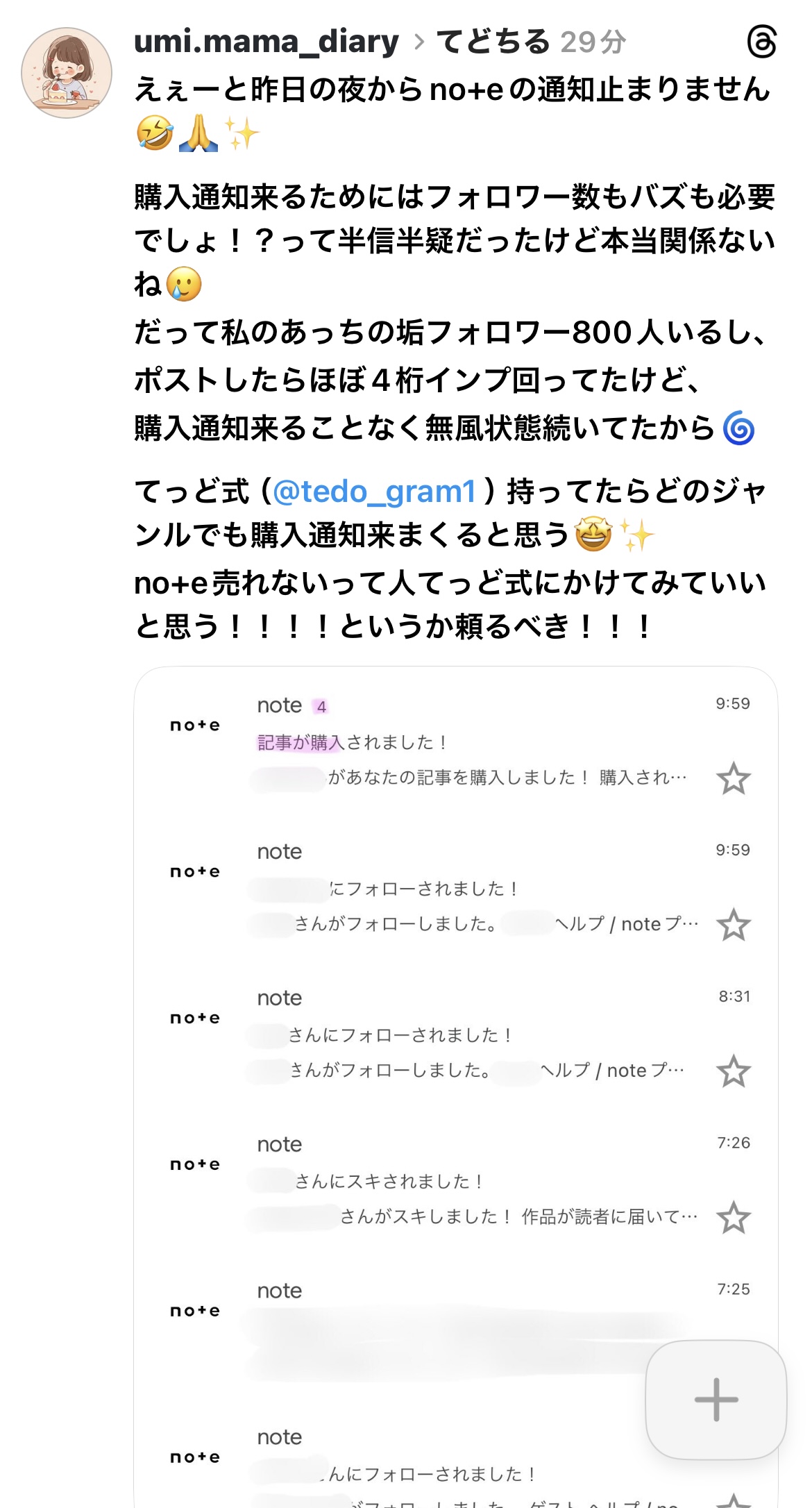Open the @tedo_gram1 mention
Image resolution: width=812 pixels, height=1508 pixels.
(x=375, y=492)
